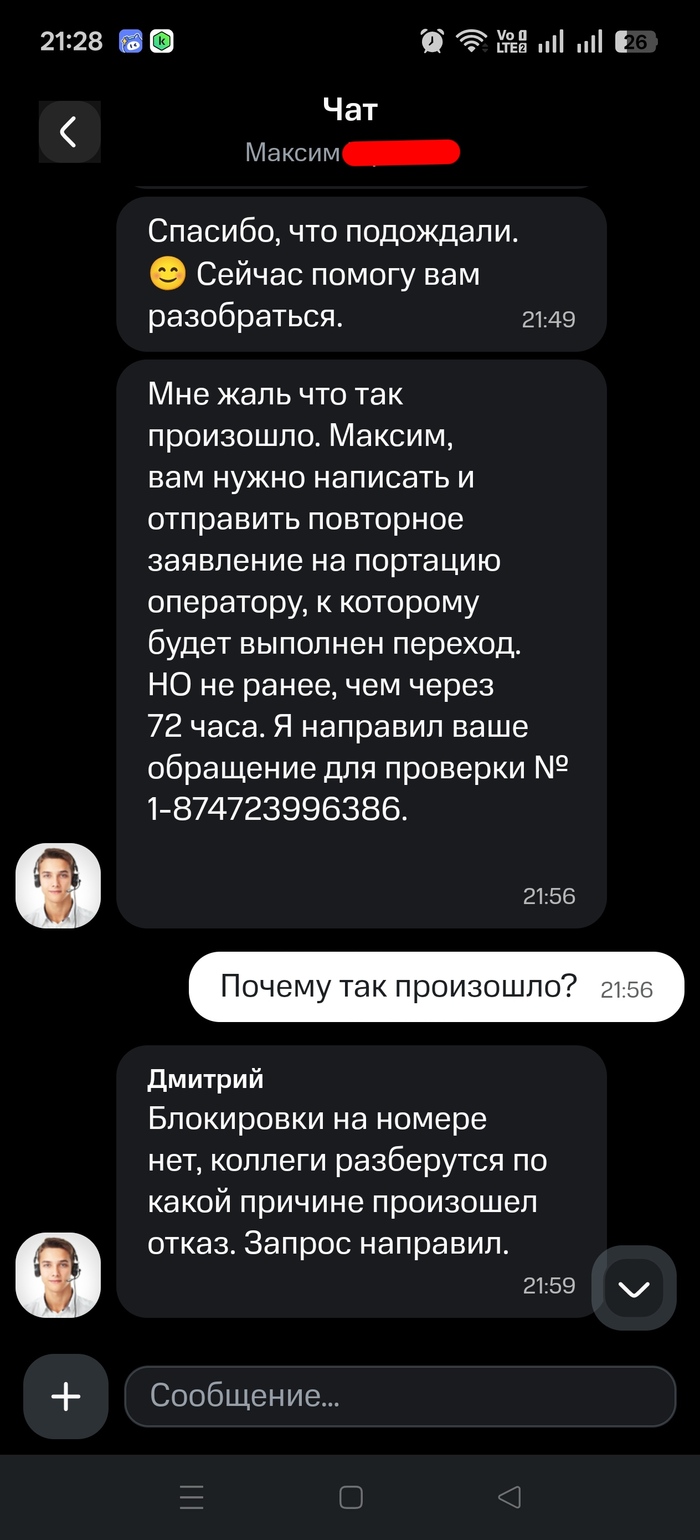The height and width of the screenshot is (1540, 700).
Task: Focus the Сообщение message input field
Action: pyautogui.click(x=400, y=1396)
